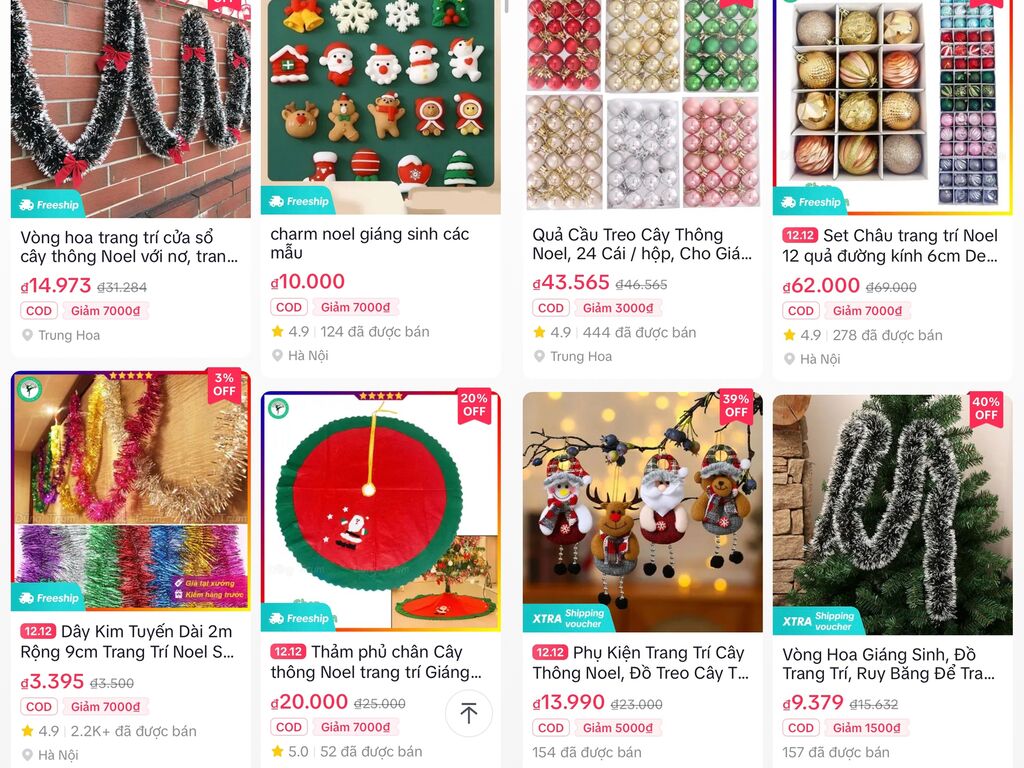Open Set Châu trang trí Noel 12 quả

pyautogui.click(x=890, y=246)
